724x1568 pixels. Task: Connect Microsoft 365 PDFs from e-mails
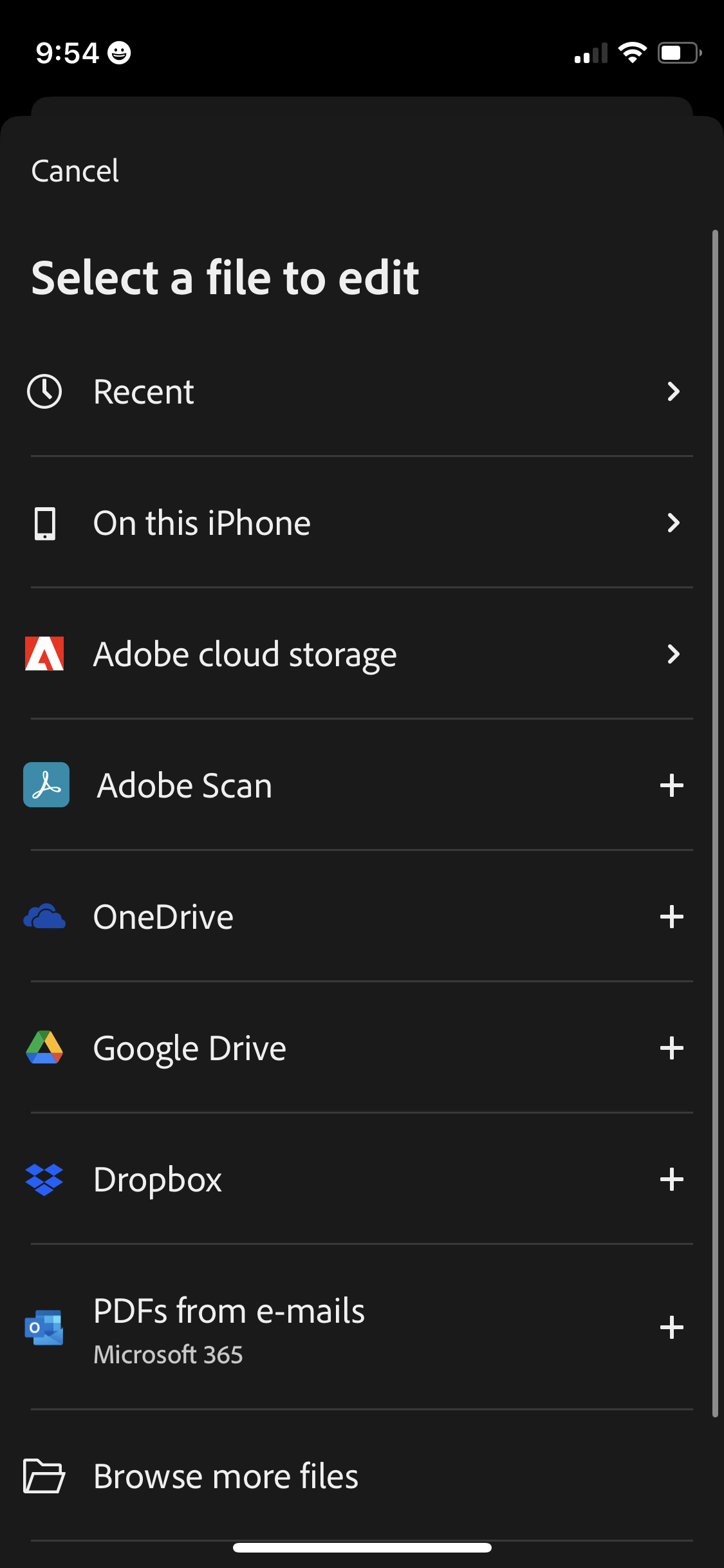coord(672,1326)
